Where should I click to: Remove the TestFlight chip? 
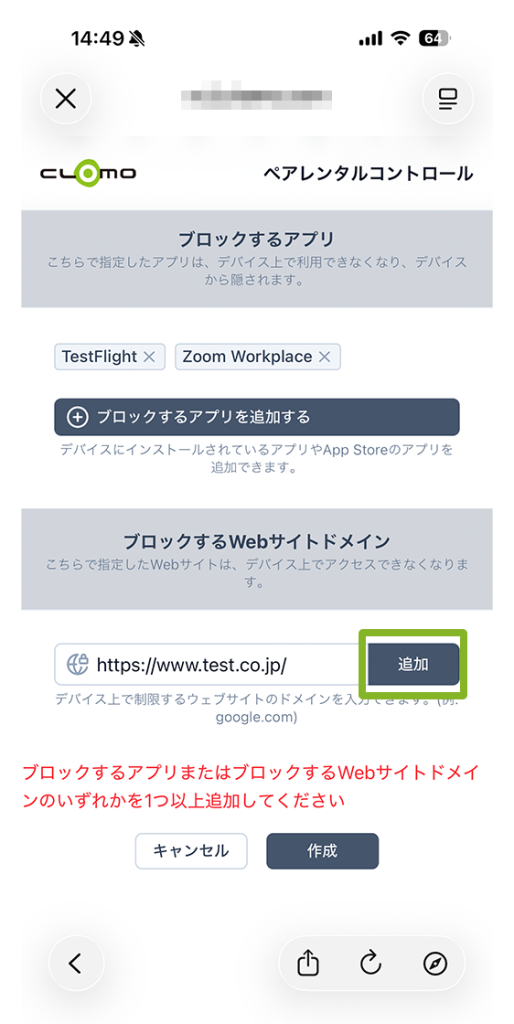point(149,357)
